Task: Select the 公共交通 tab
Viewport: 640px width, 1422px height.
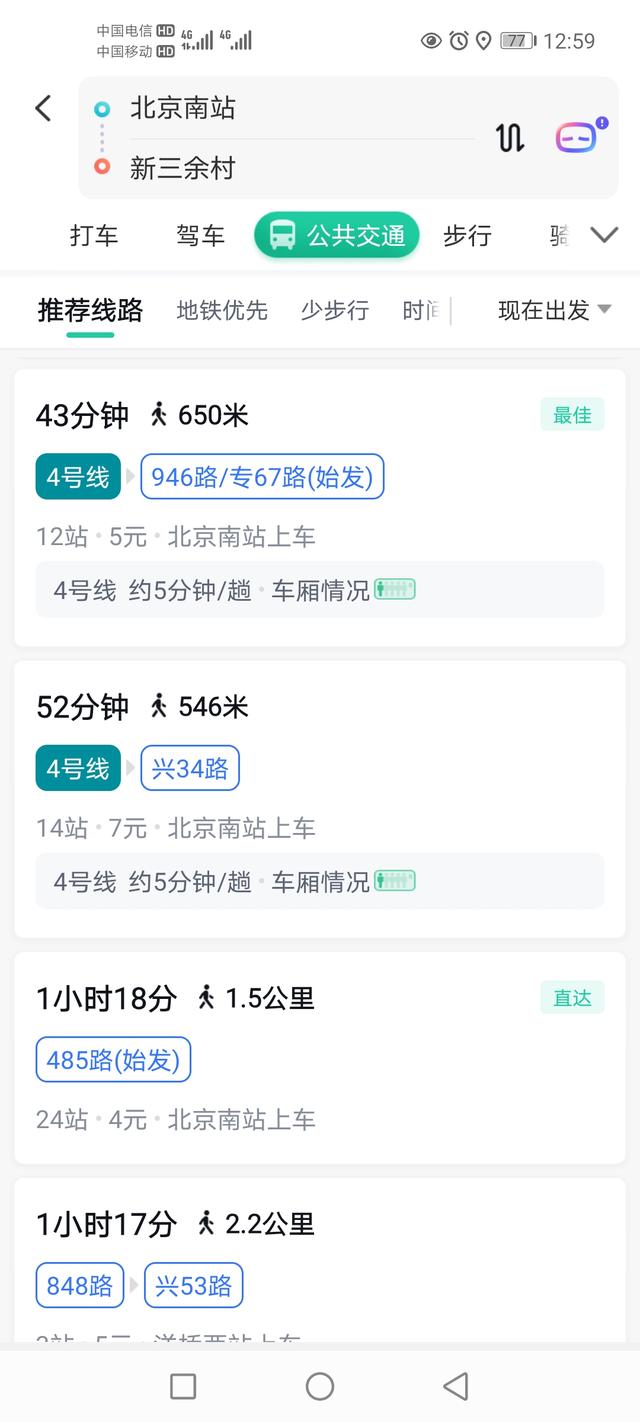Action: tap(336, 236)
